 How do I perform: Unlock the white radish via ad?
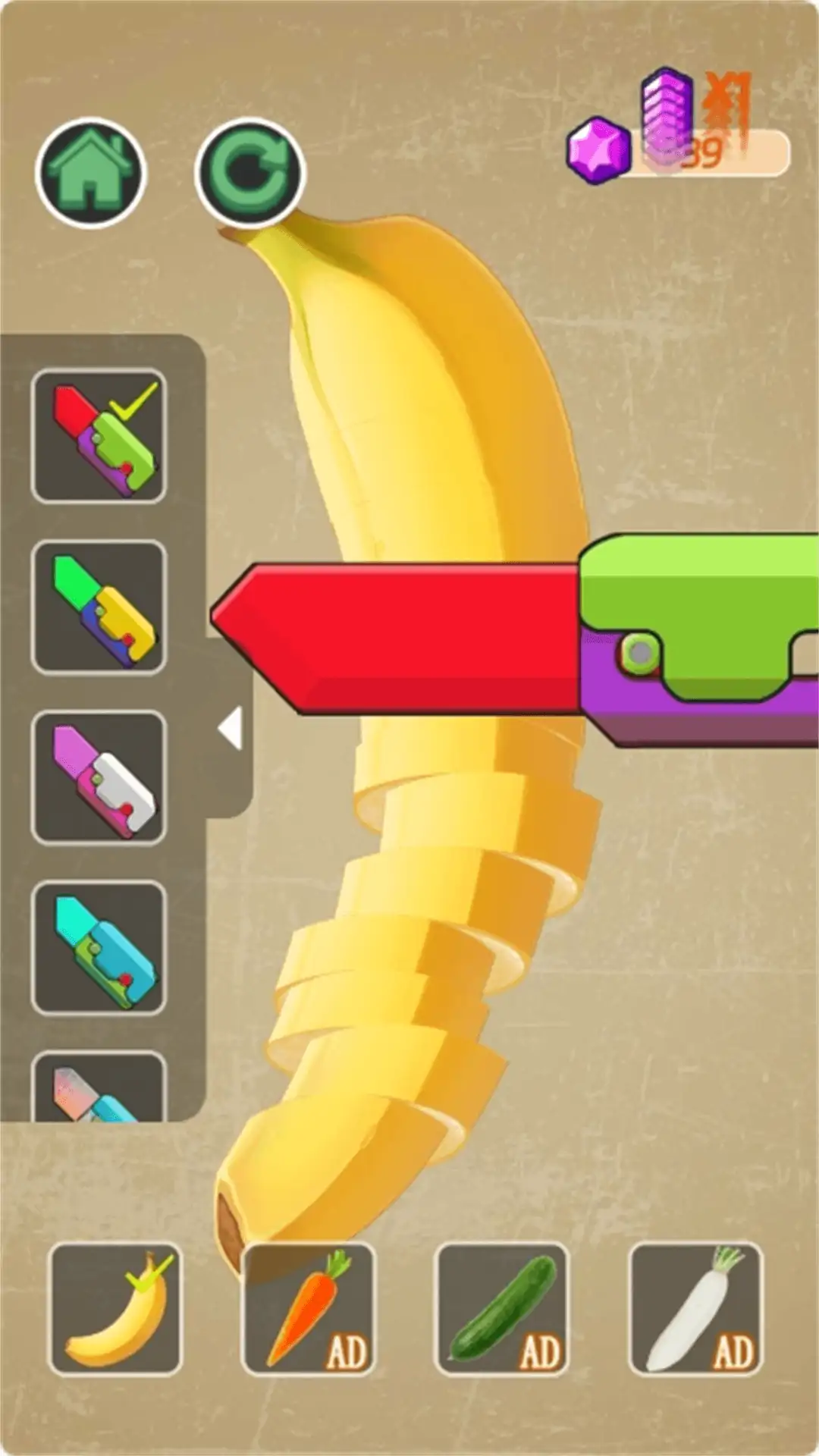[x=696, y=1310]
